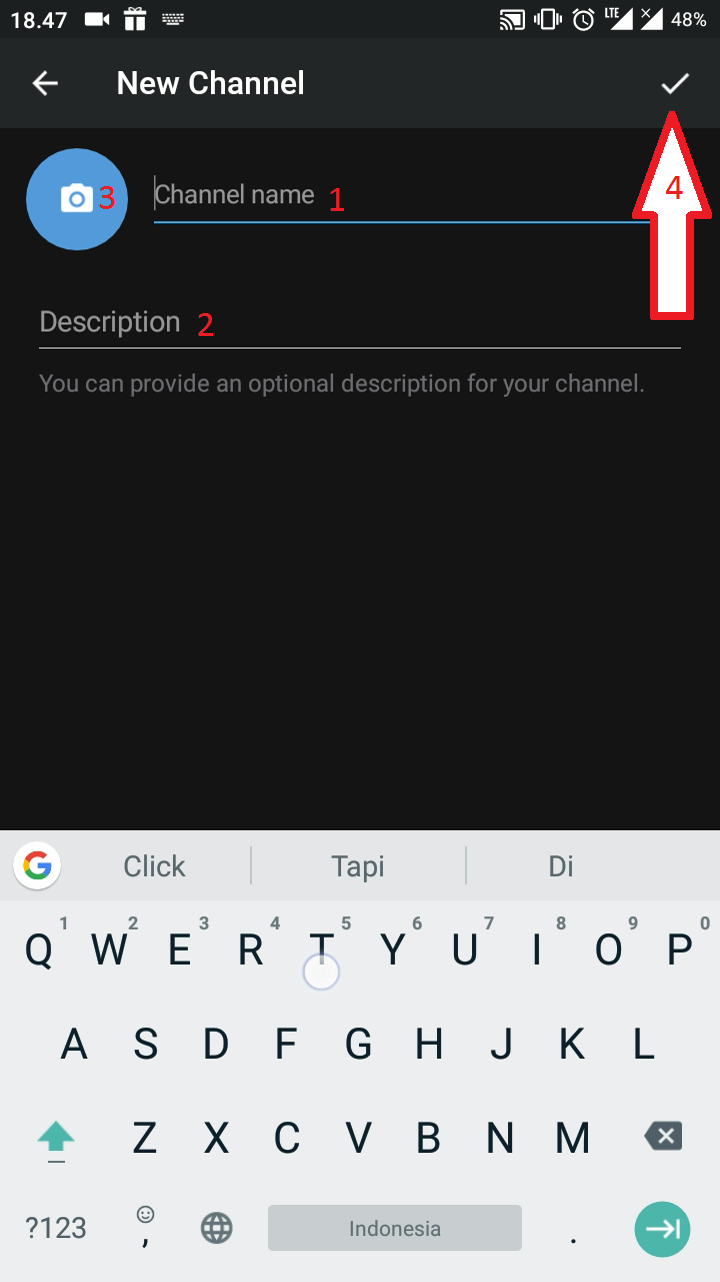
Task: Set channel photo using camera button
Action: [x=76, y=199]
